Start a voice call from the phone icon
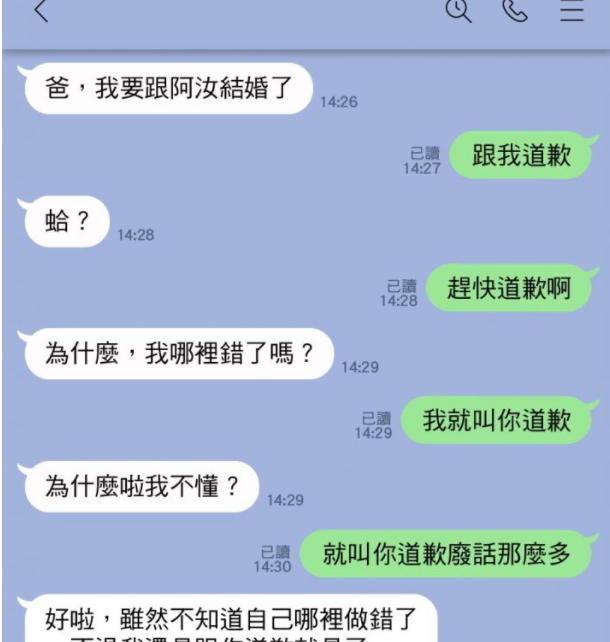 tap(514, 10)
